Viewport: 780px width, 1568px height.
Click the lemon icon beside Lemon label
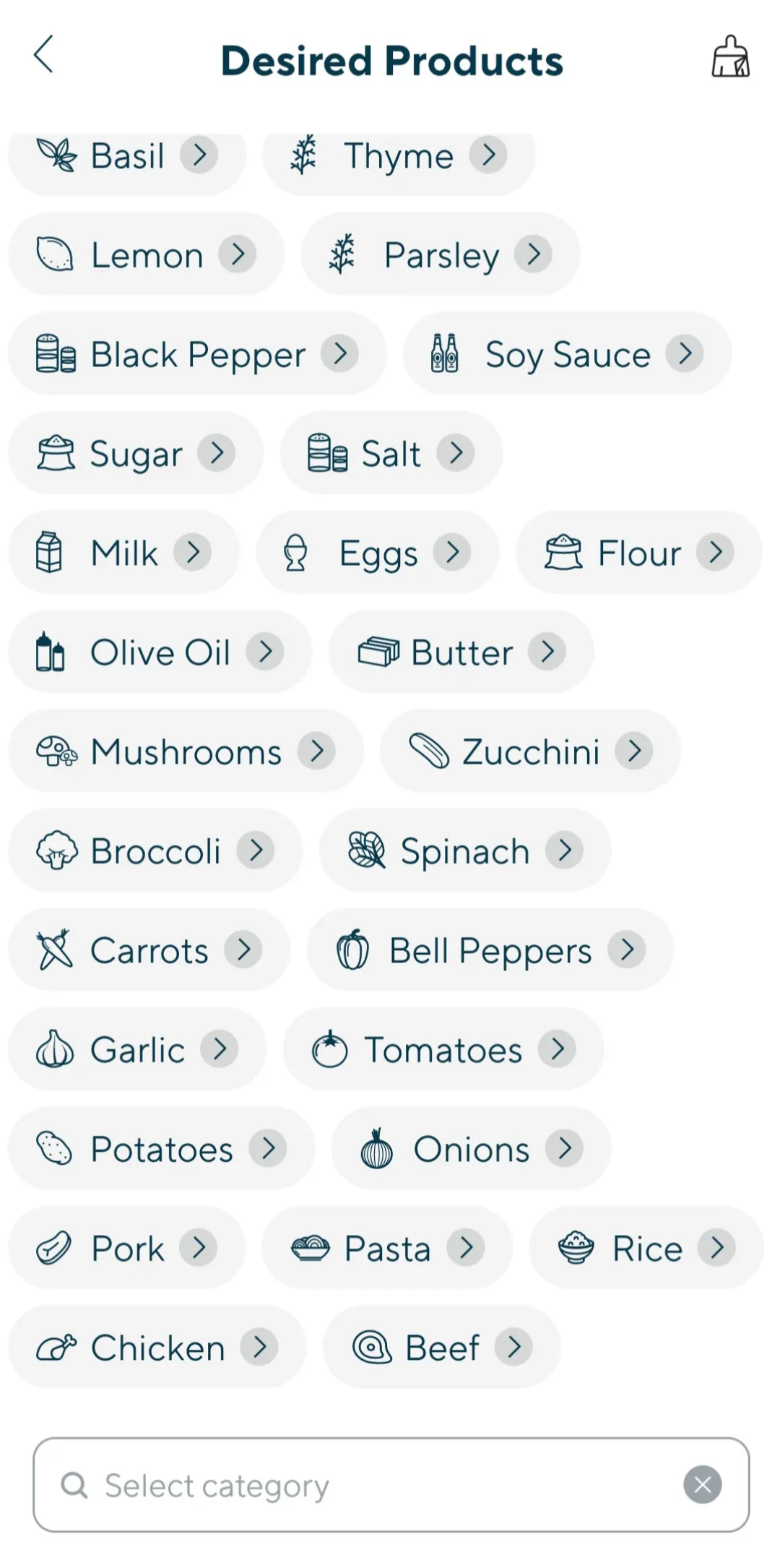(54, 254)
